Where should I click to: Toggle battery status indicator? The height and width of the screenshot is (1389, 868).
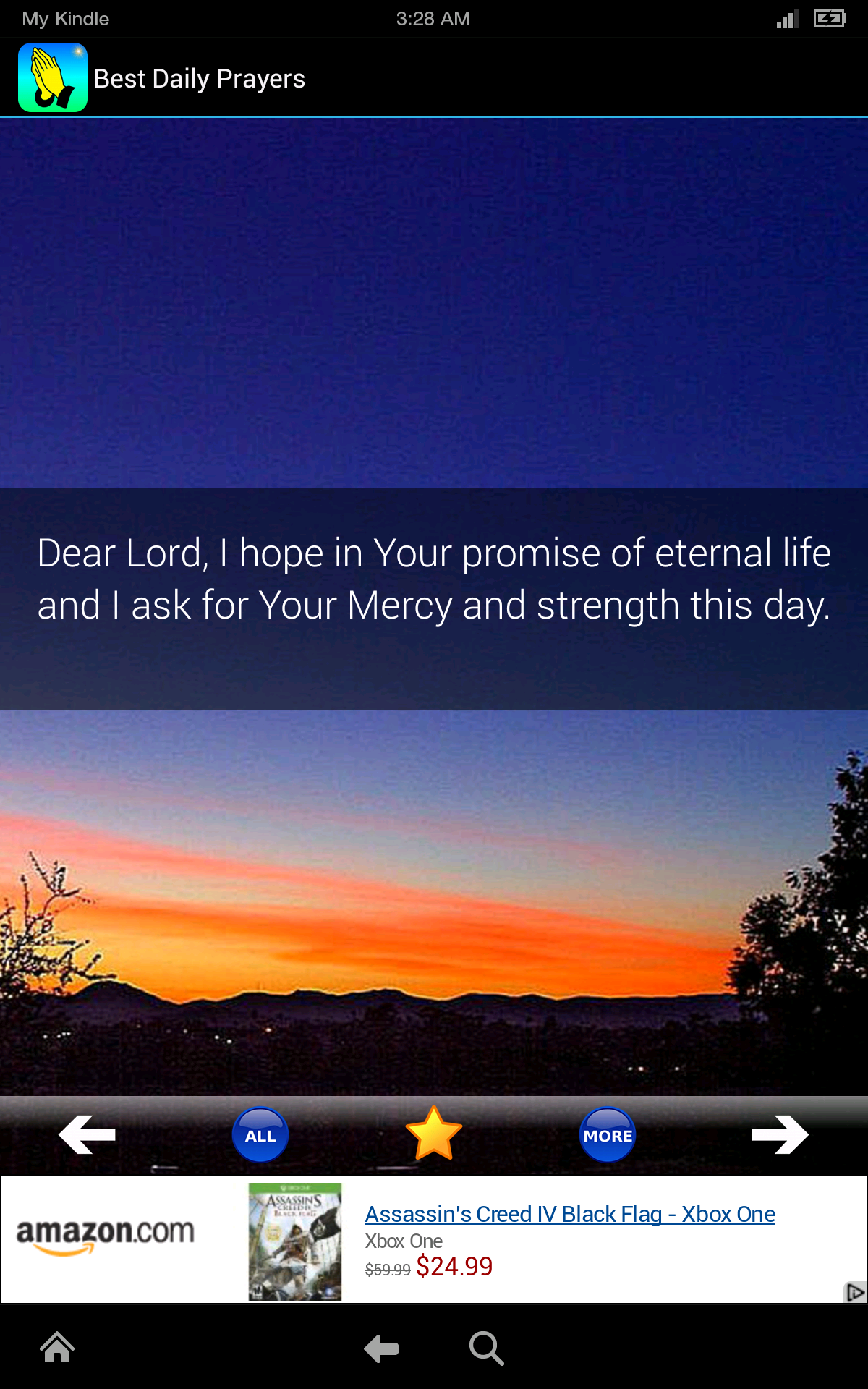click(x=829, y=18)
